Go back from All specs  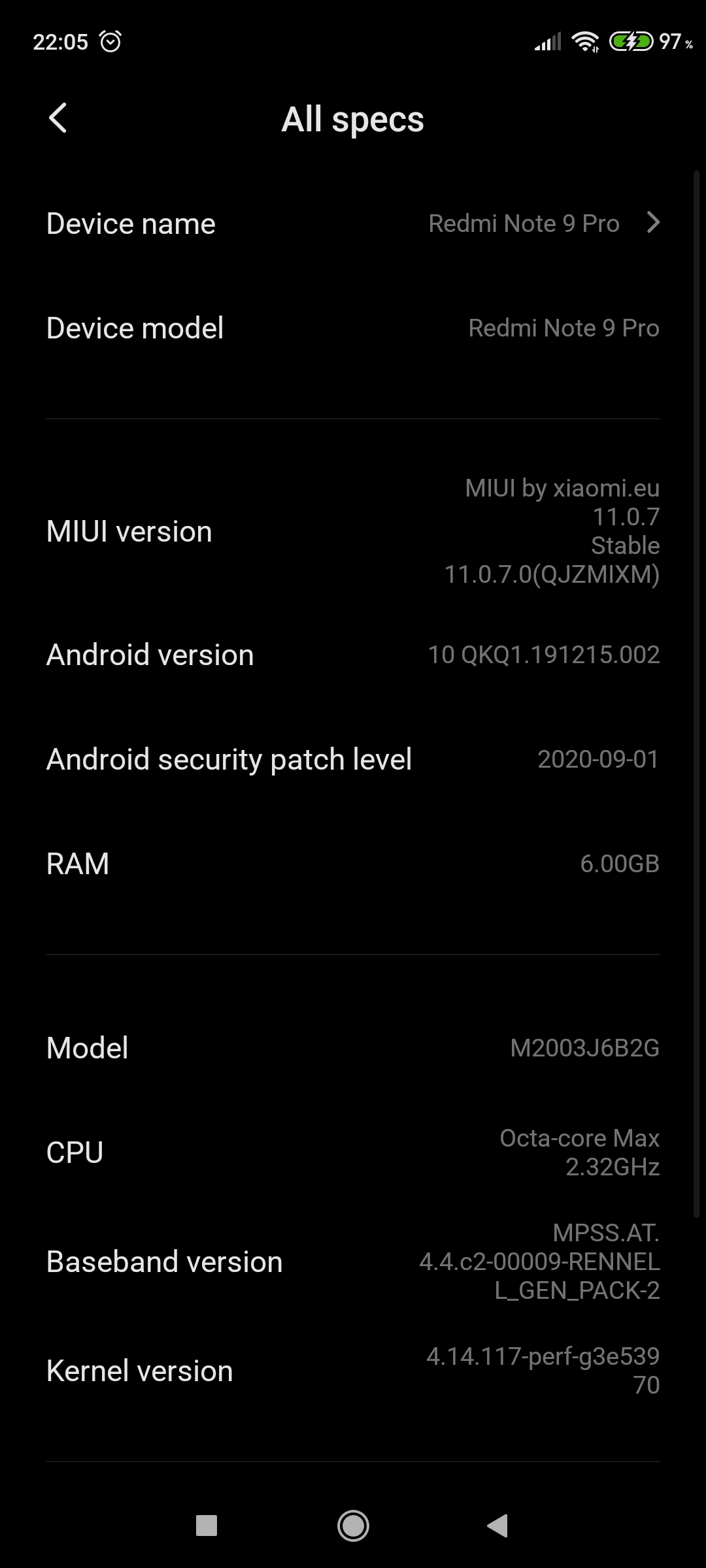pyautogui.click(x=58, y=118)
